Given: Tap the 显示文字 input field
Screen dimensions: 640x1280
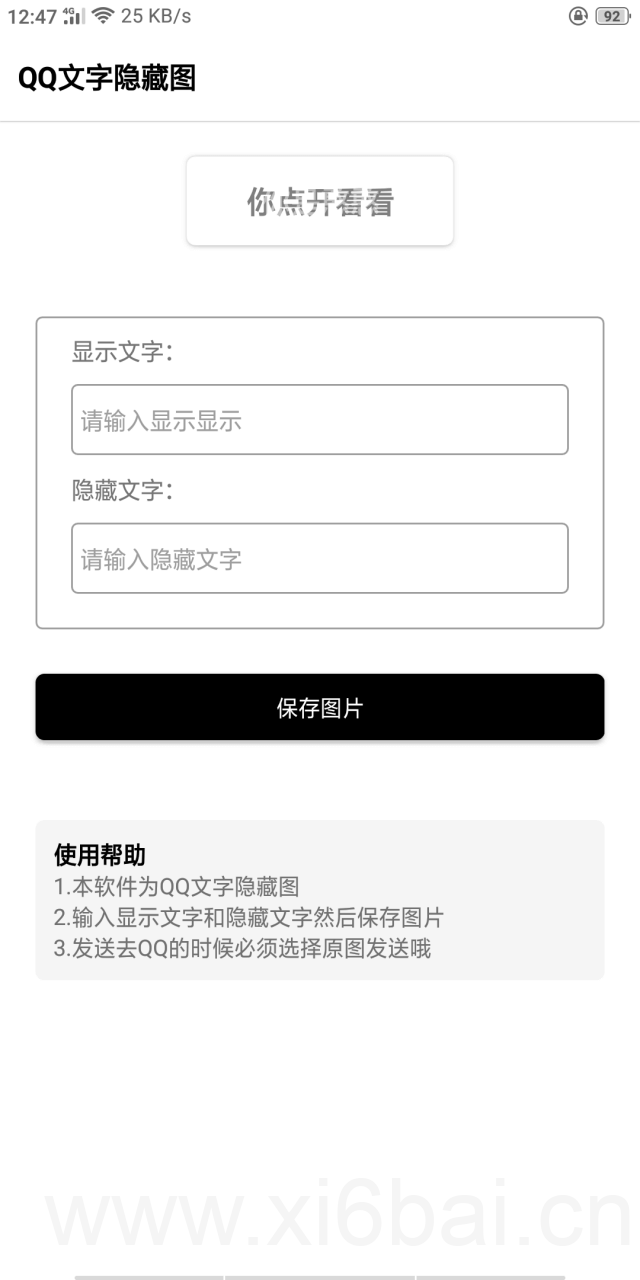Looking at the screenshot, I should tap(320, 420).
